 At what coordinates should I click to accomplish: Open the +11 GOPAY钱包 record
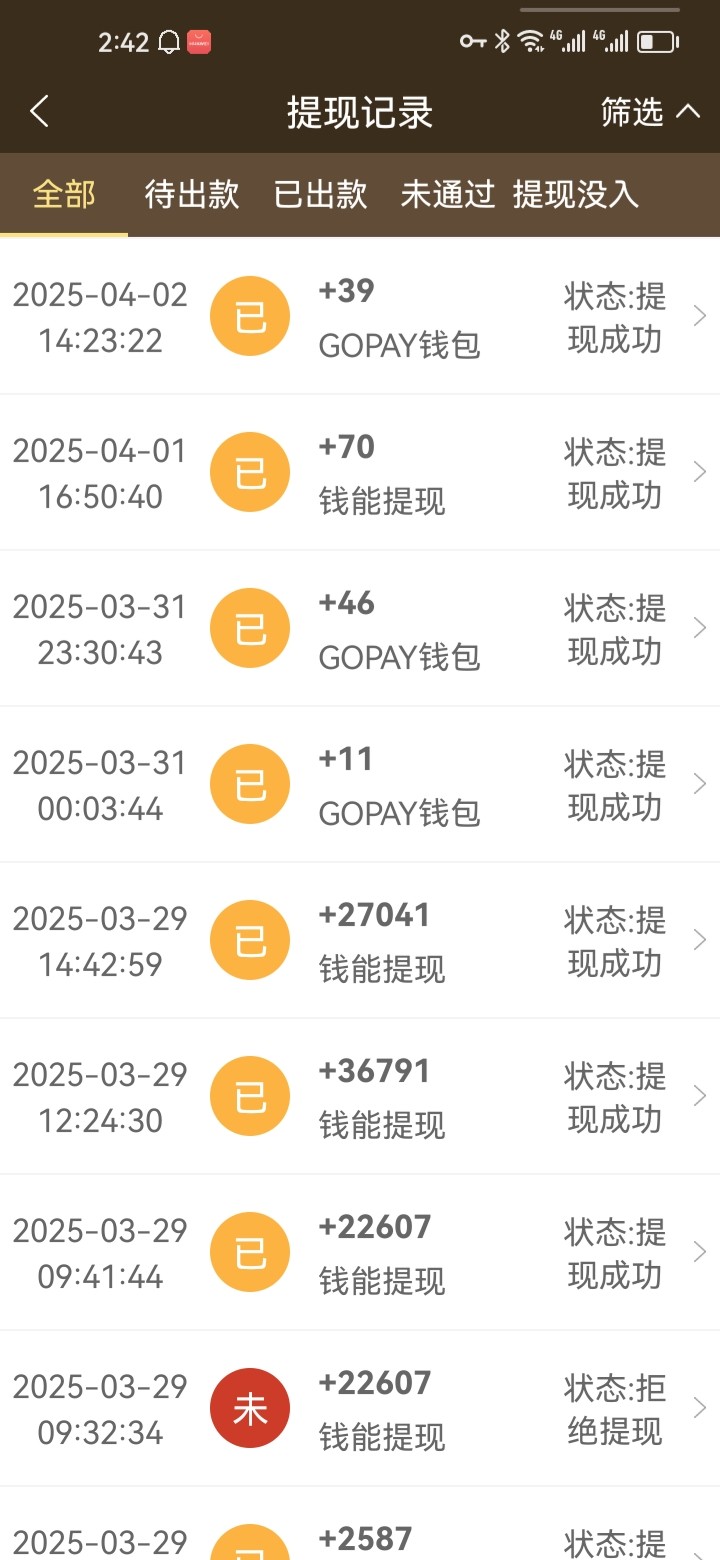pyautogui.click(x=360, y=785)
